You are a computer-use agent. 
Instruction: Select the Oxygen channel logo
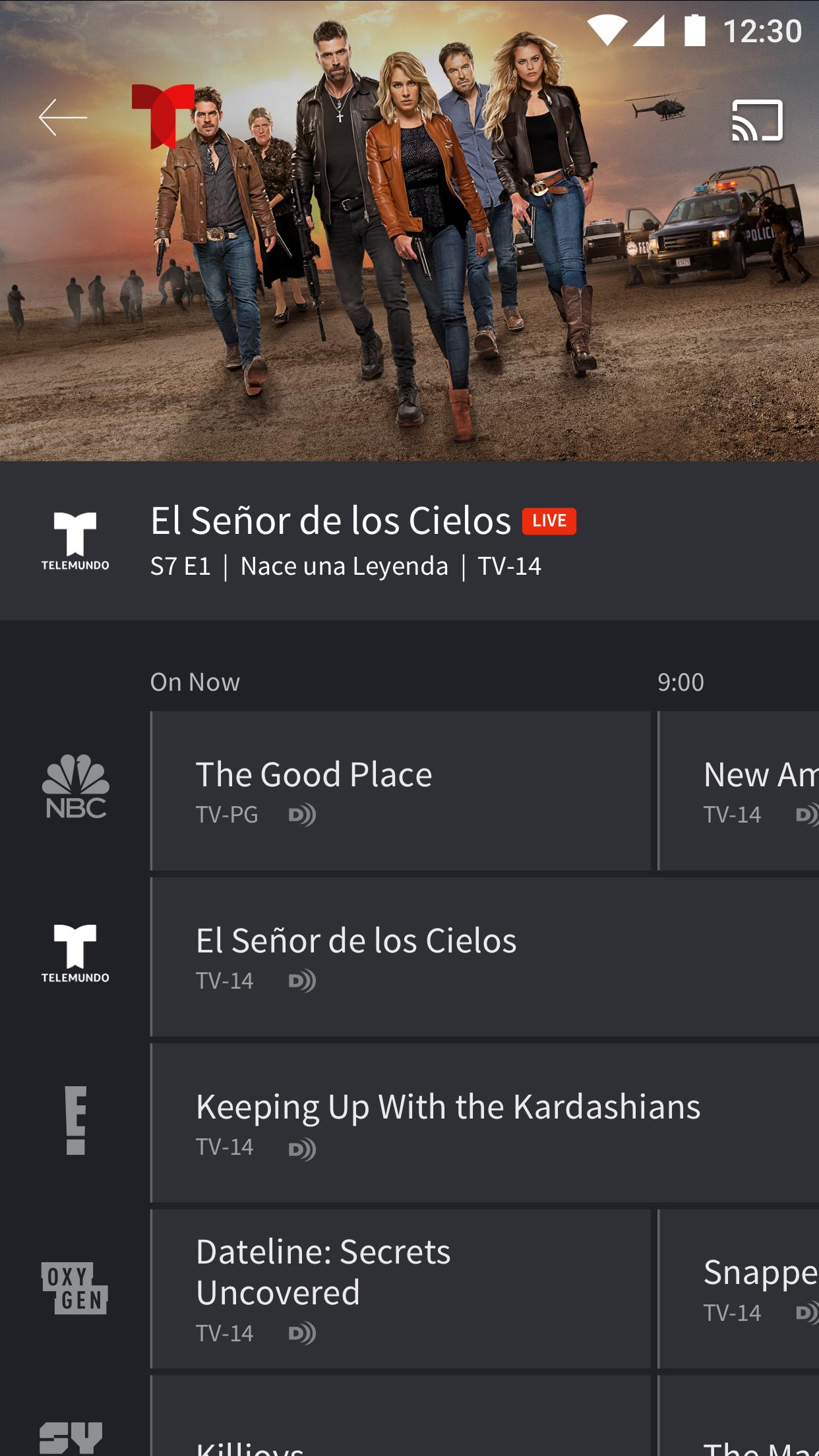(x=75, y=1288)
